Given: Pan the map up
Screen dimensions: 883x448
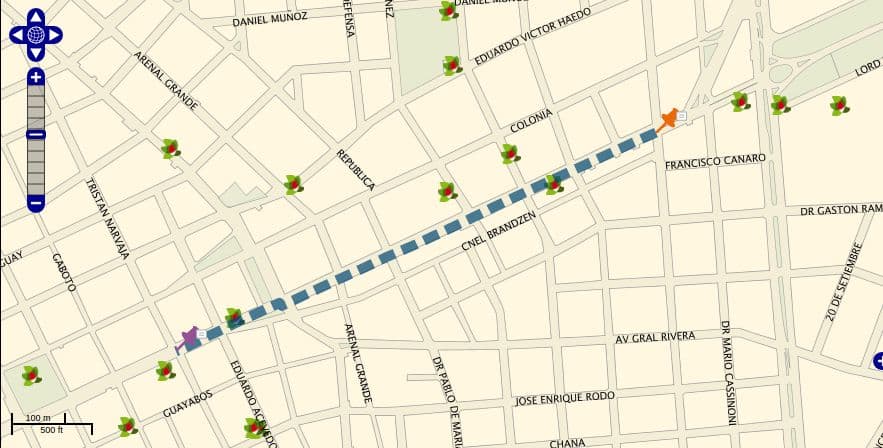Looking at the screenshot, I should coord(36,17).
